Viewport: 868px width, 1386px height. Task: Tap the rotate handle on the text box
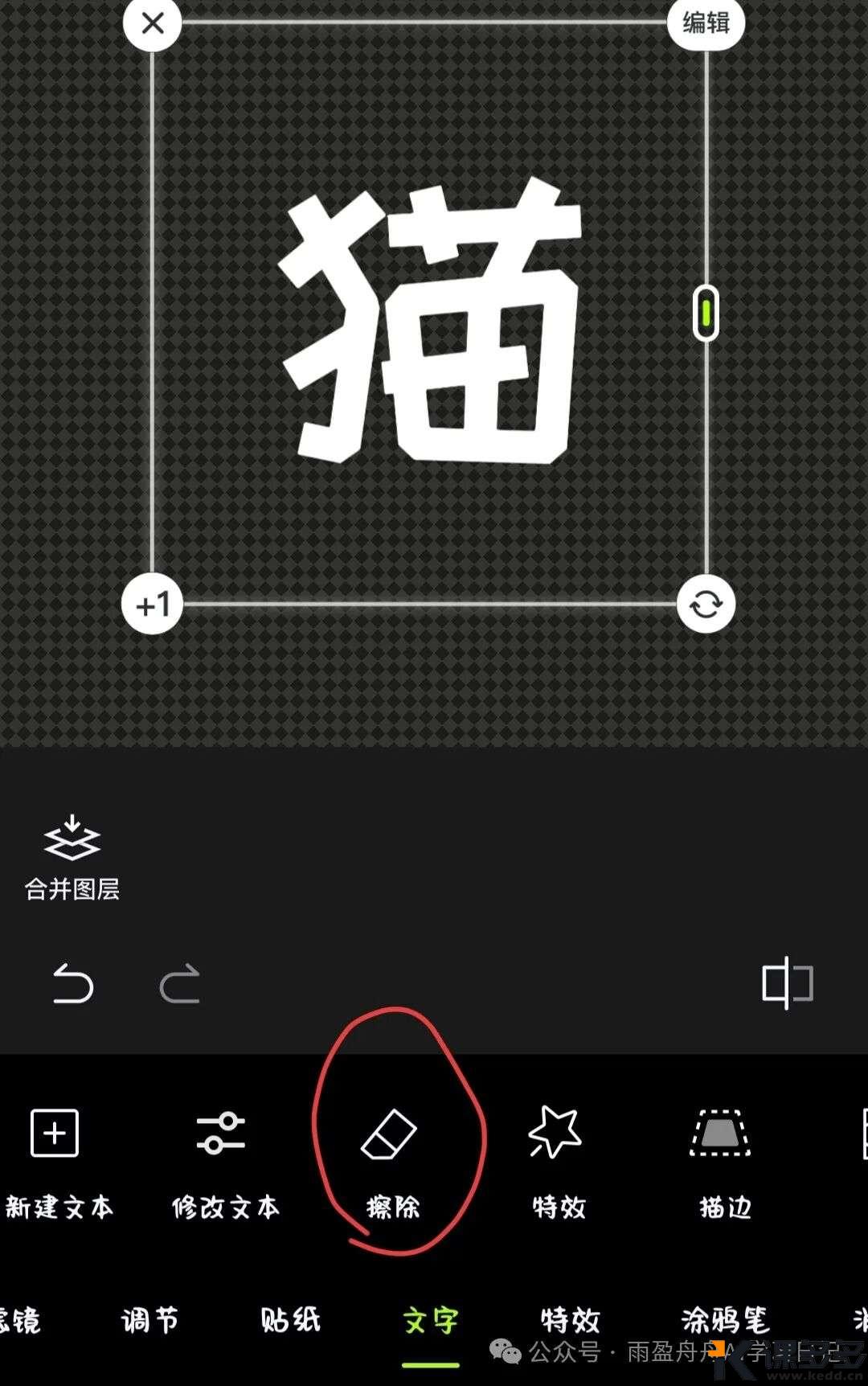pos(706,605)
